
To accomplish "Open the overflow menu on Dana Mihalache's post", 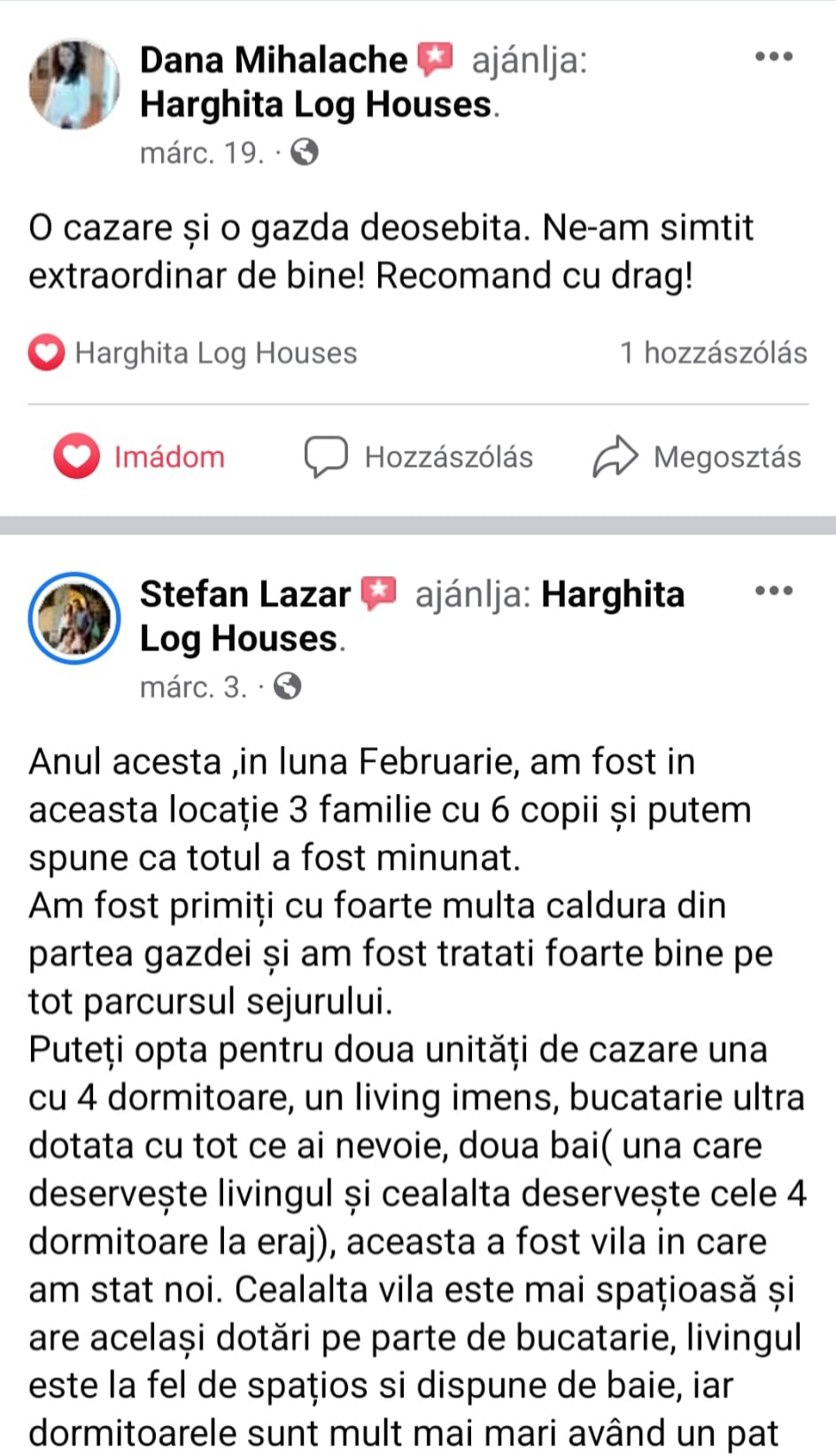I will [773, 57].
